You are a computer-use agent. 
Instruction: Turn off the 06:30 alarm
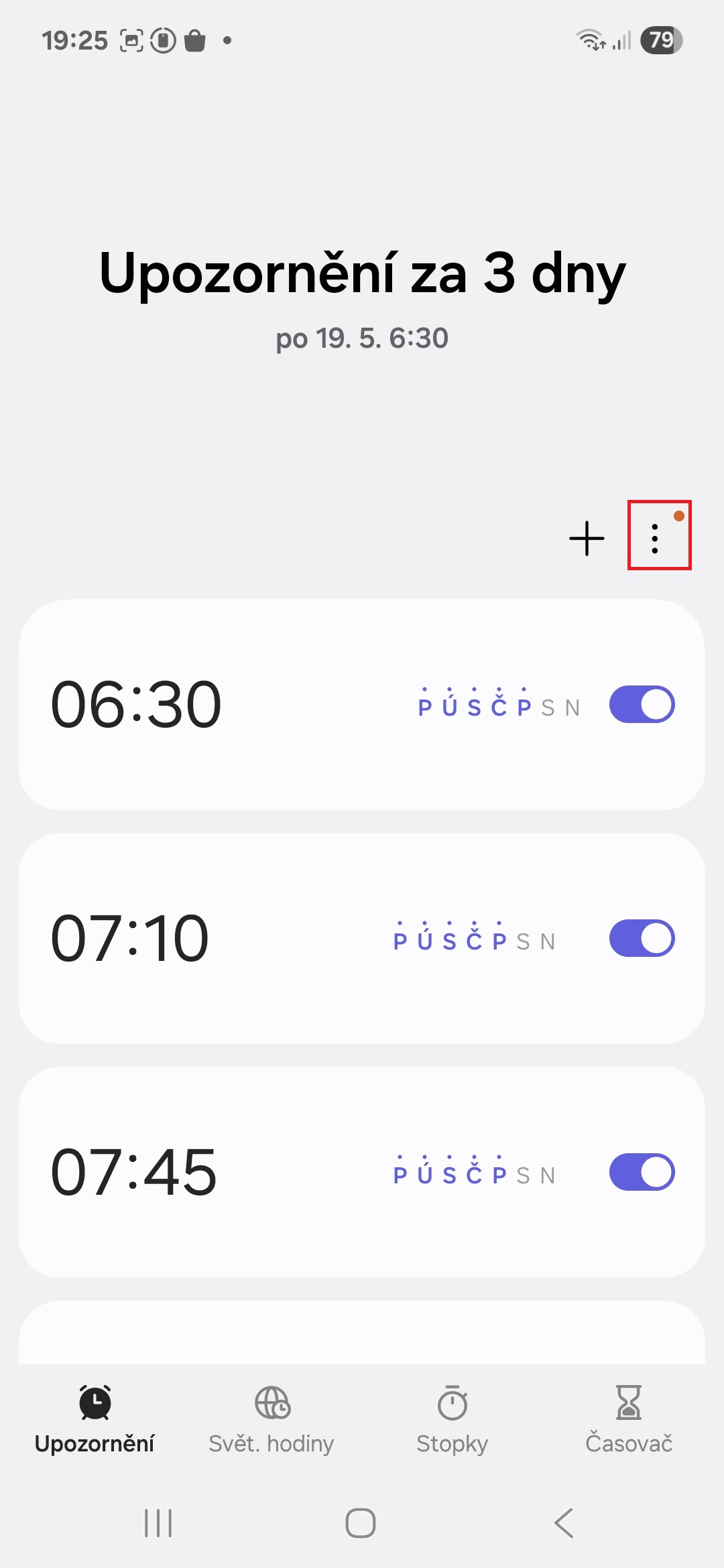(642, 704)
